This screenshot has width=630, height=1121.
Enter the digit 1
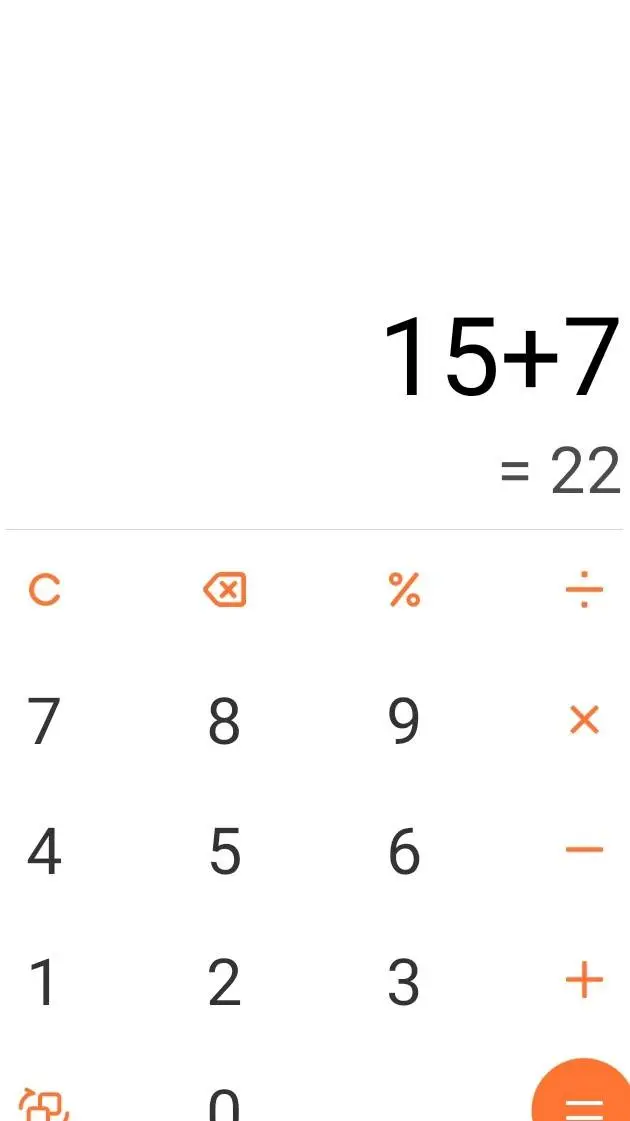pyautogui.click(x=44, y=982)
